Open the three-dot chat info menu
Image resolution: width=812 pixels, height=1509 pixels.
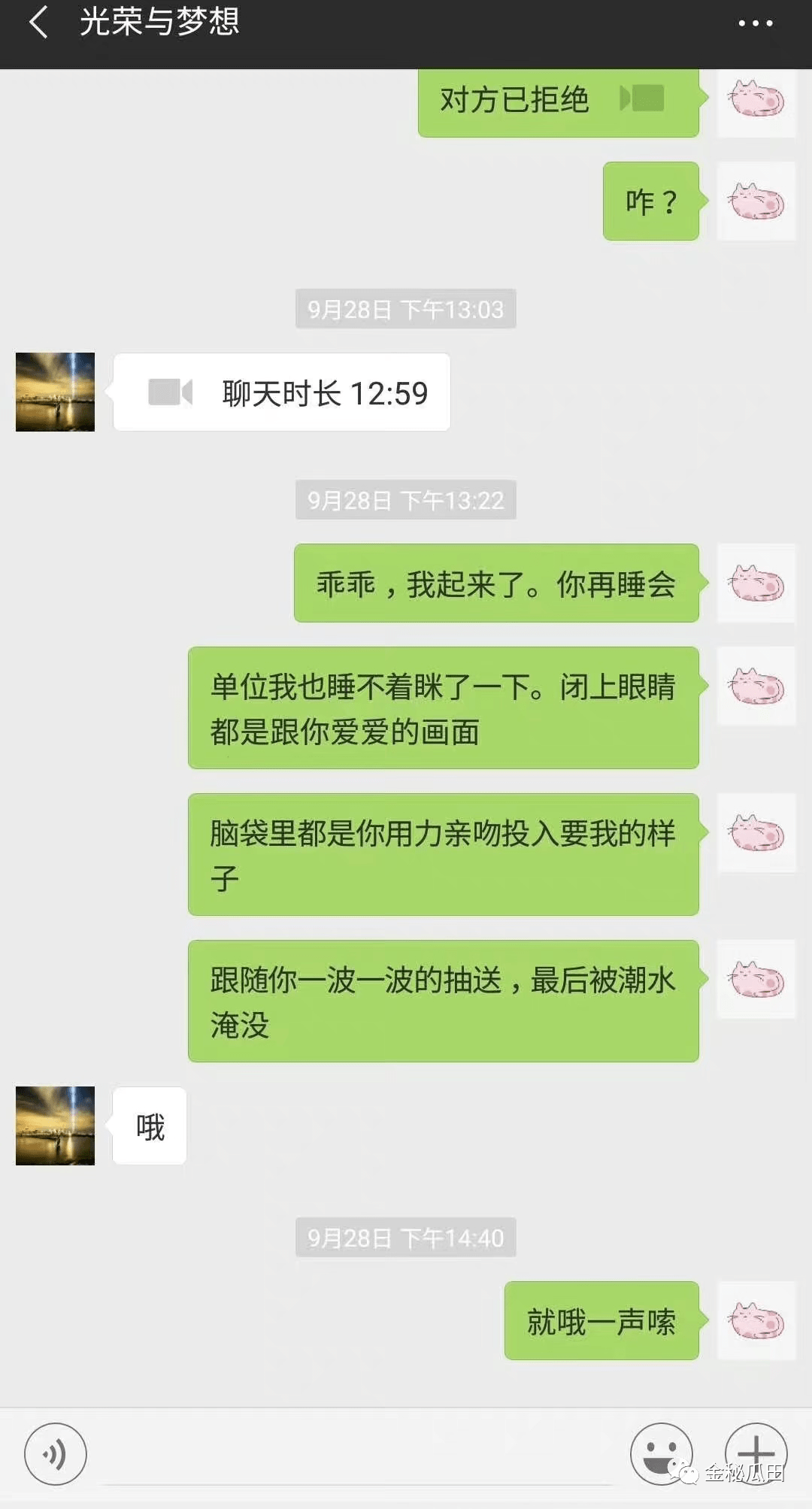(x=755, y=24)
